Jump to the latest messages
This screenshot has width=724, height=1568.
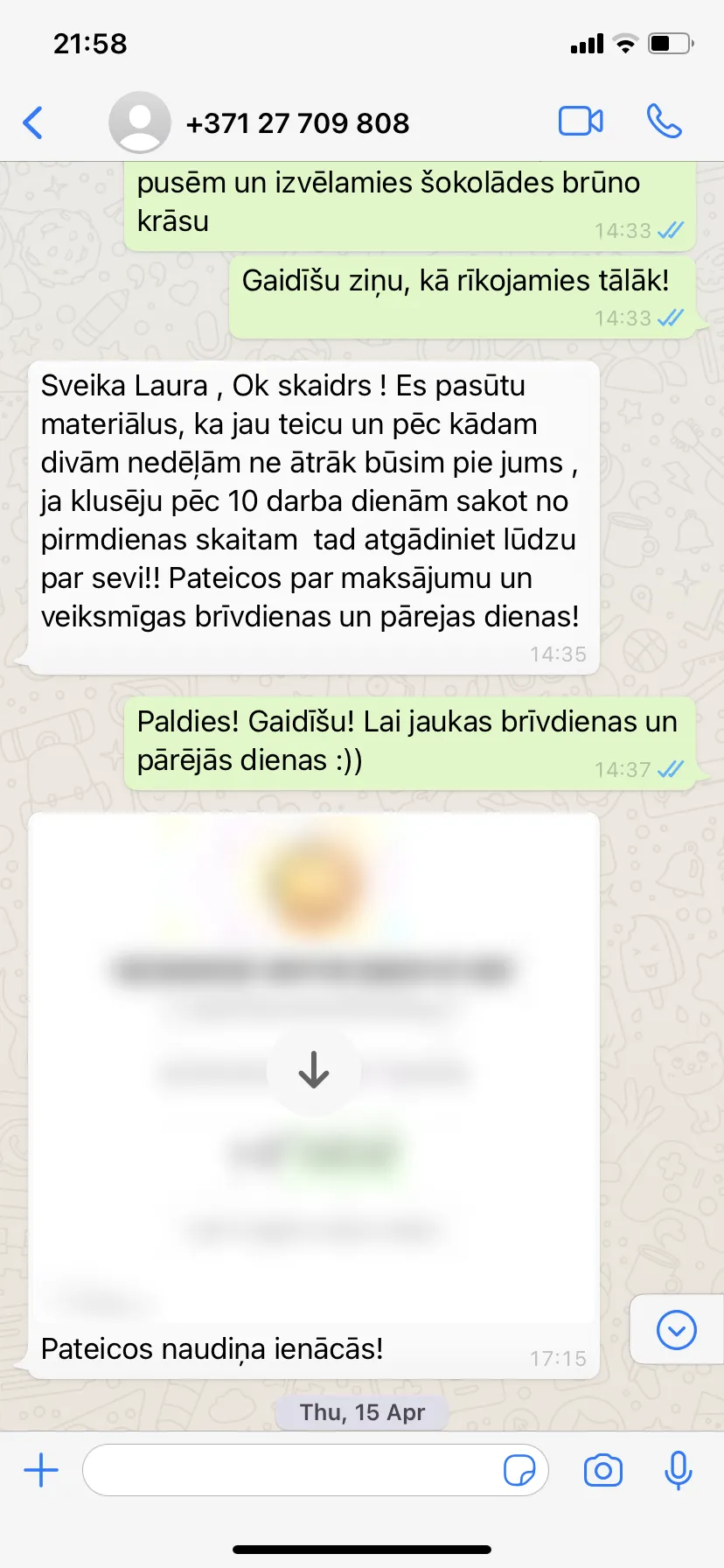(x=676, y=1330)
